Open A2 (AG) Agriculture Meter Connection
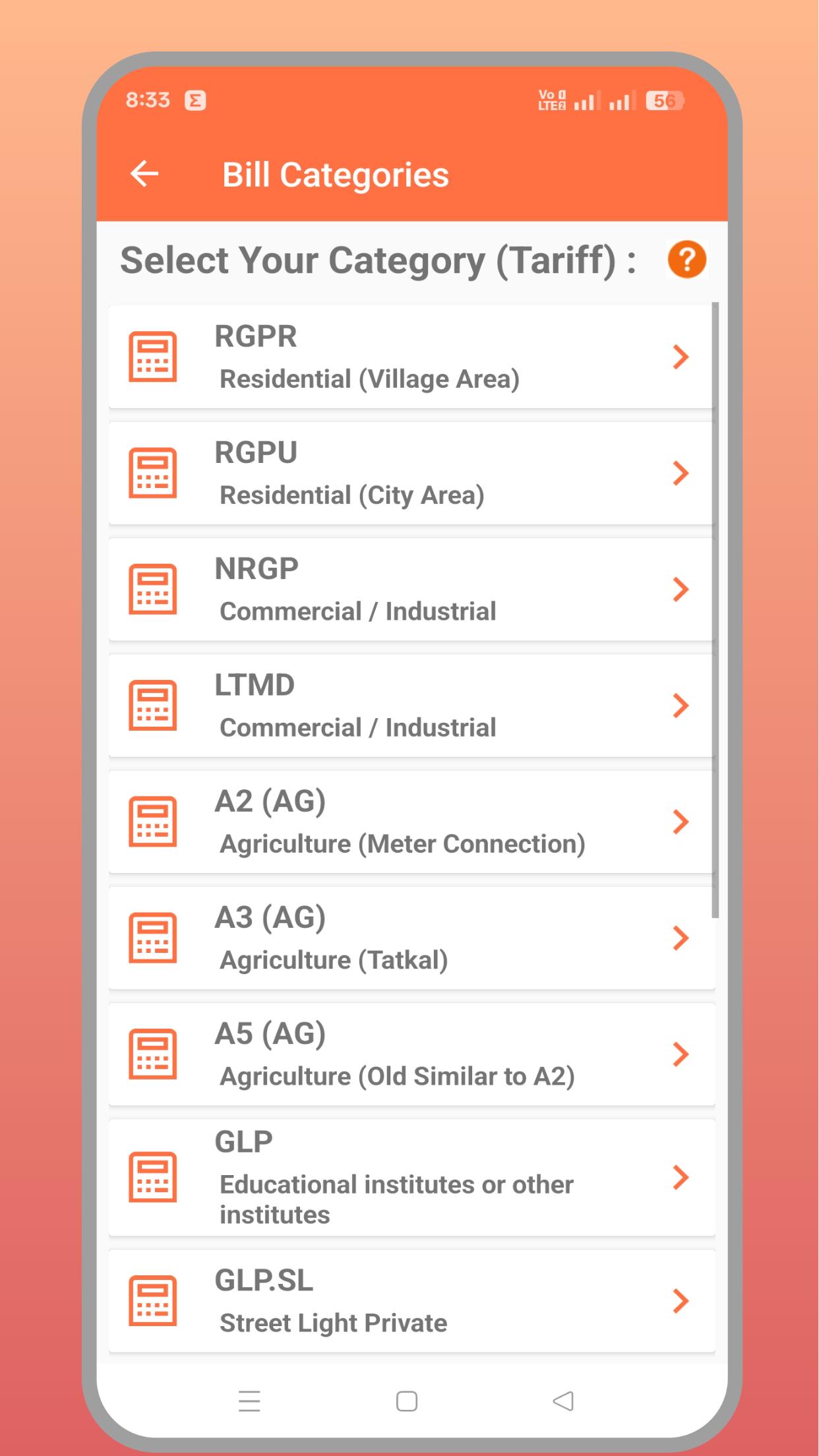The width and height of the screenshot is (819, 1456). tap(410, 822)
